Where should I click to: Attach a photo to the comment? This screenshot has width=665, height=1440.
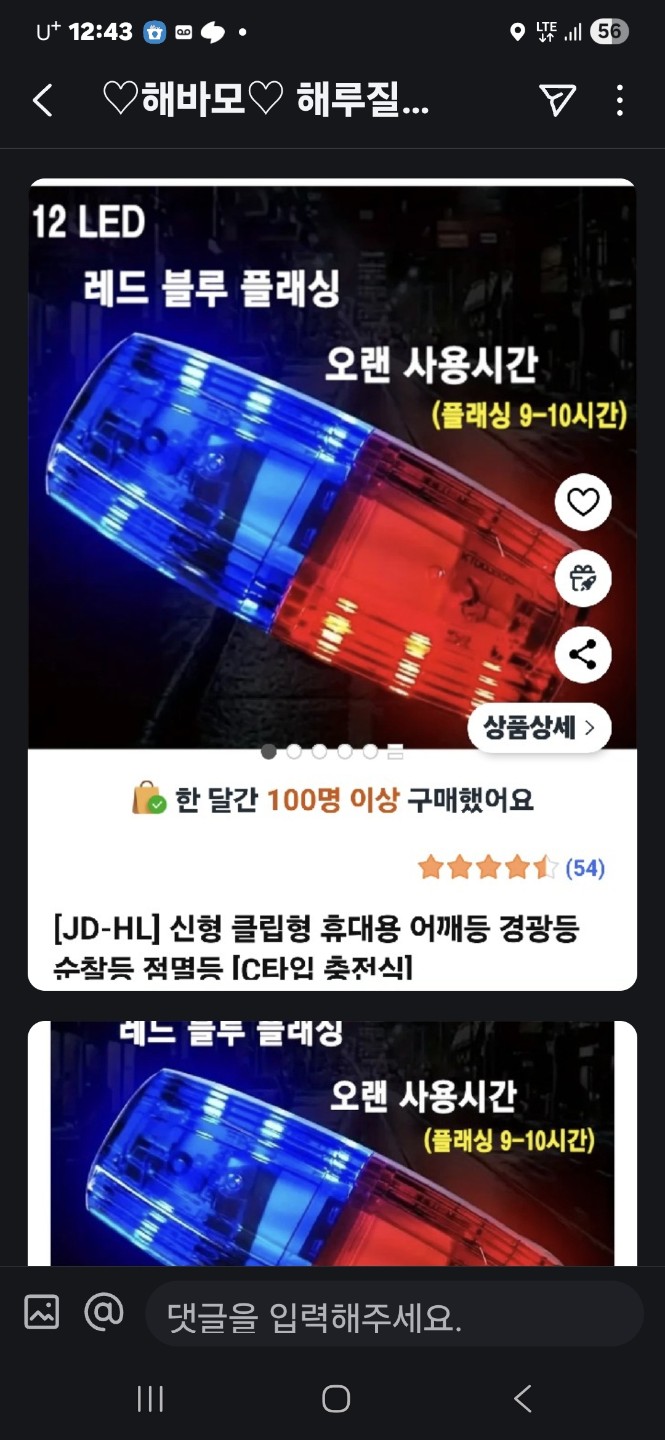click(x=42, y=1312)
